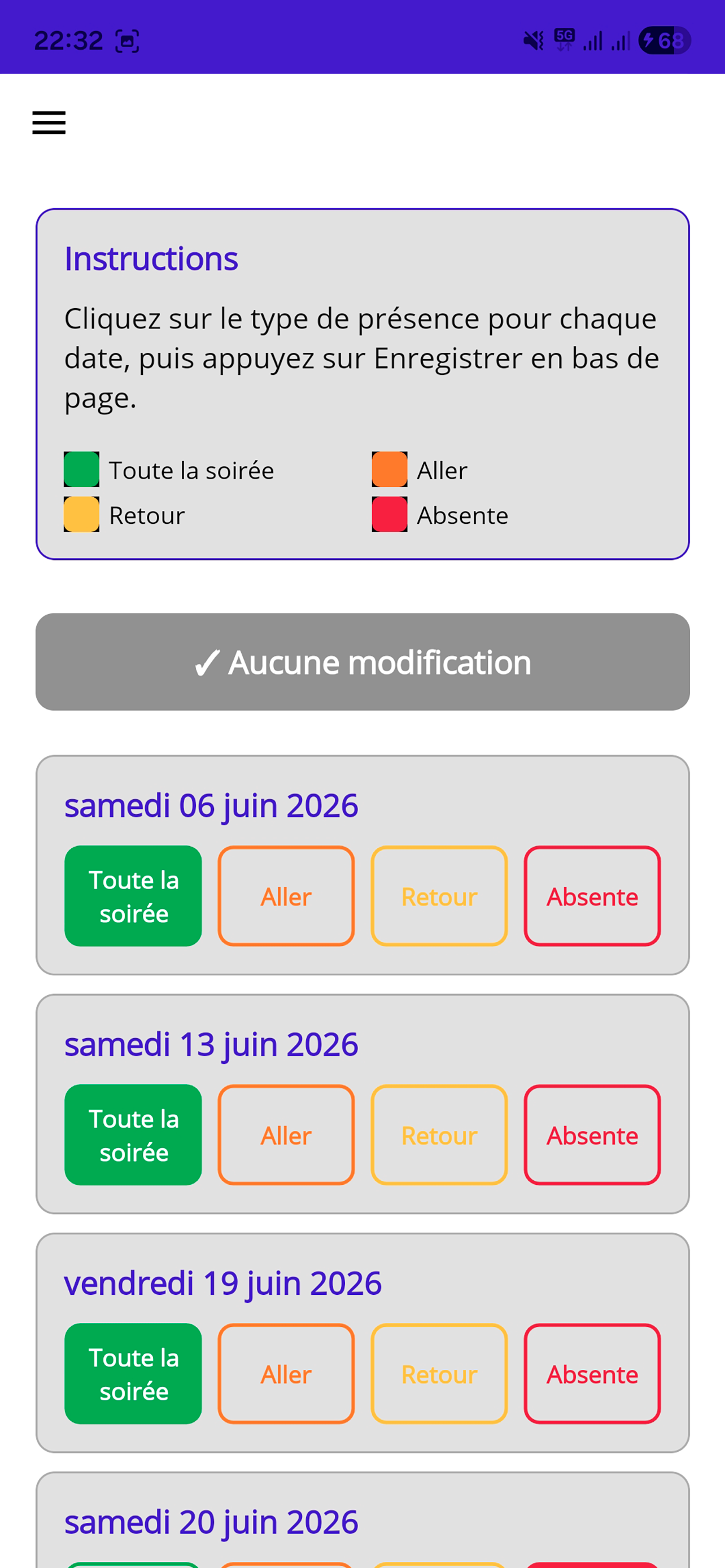This screenshot has width=725, height=1568.
Task: Mark Absente for vendredi 19 juin 2026
Action: (592, 1374)
